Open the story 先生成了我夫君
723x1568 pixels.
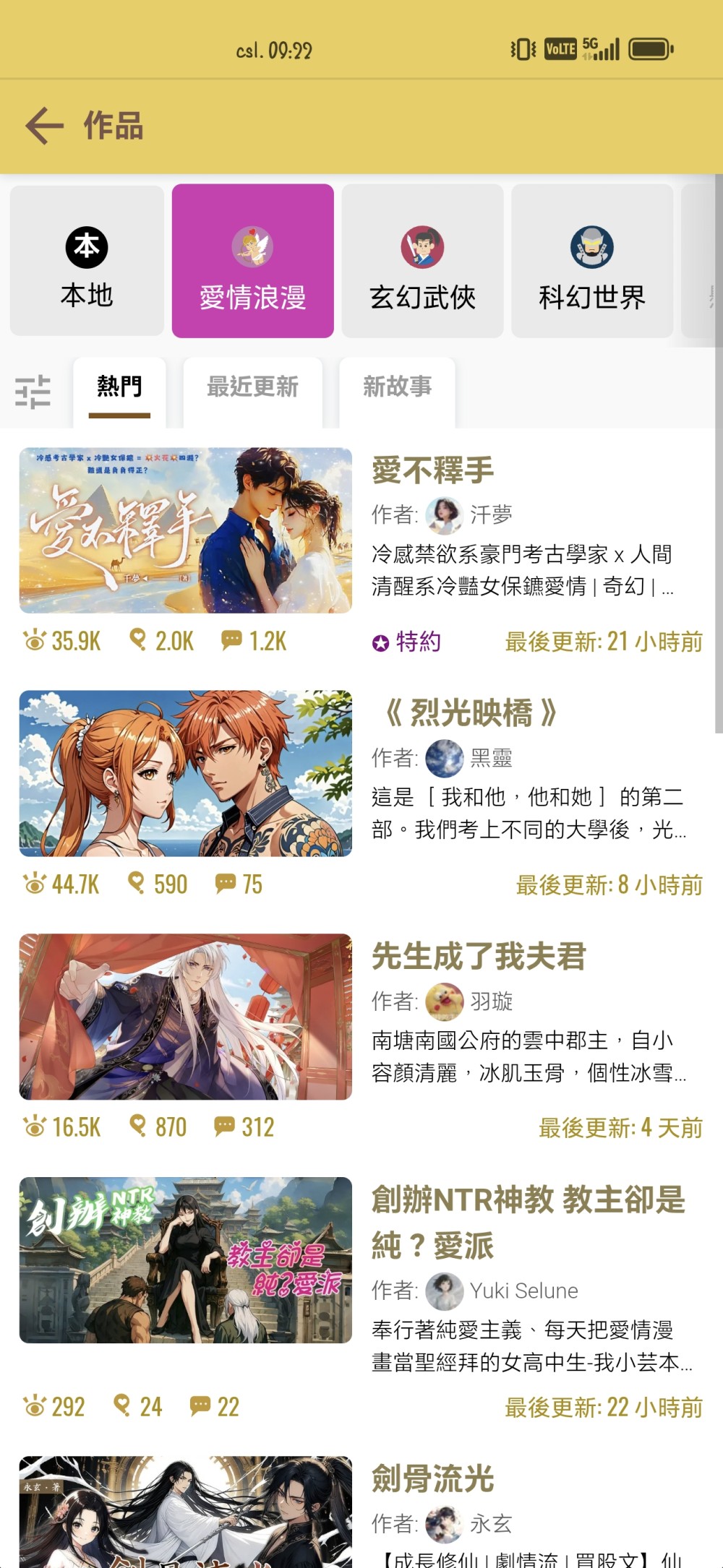(x=478, y=957)
